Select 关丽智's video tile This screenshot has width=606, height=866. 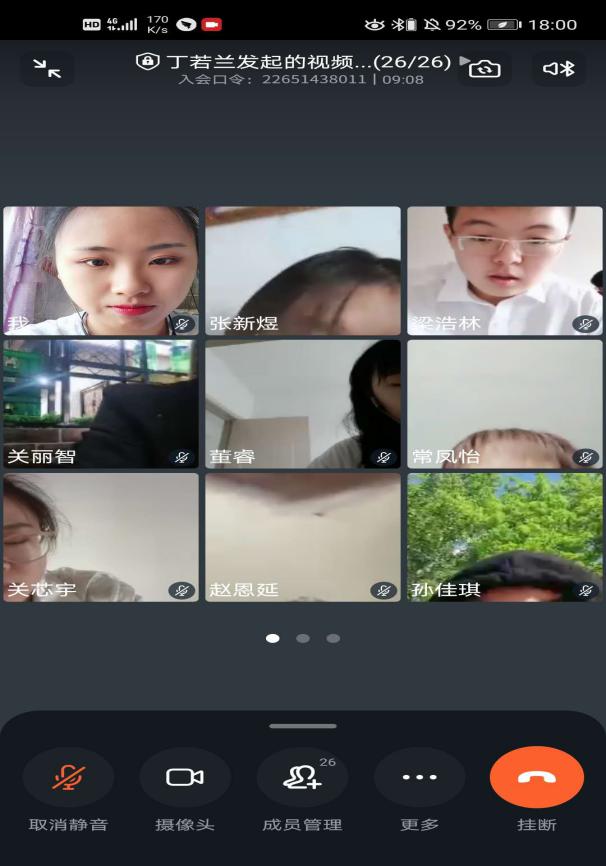(101, 404)
